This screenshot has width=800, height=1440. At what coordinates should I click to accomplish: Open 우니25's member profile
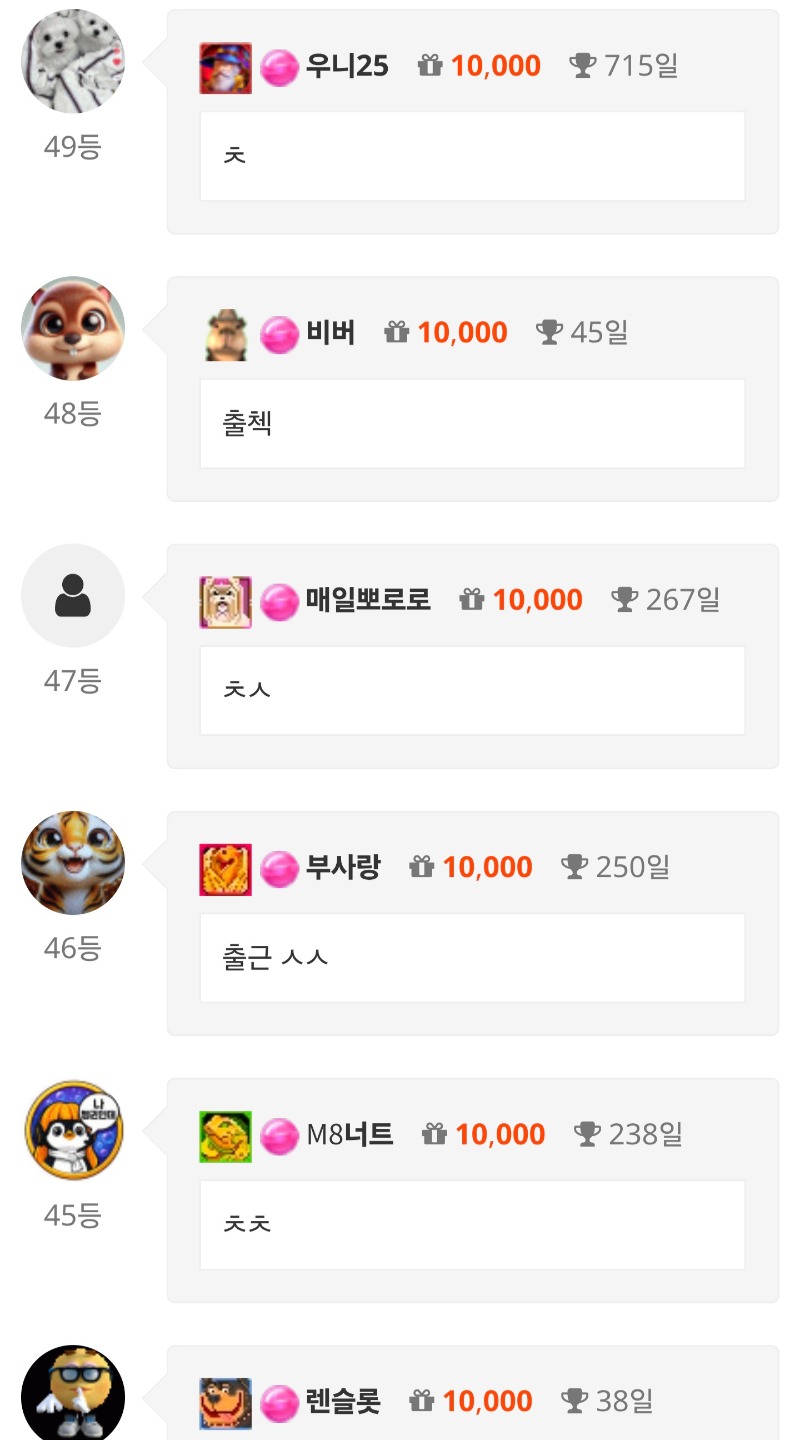346,67
